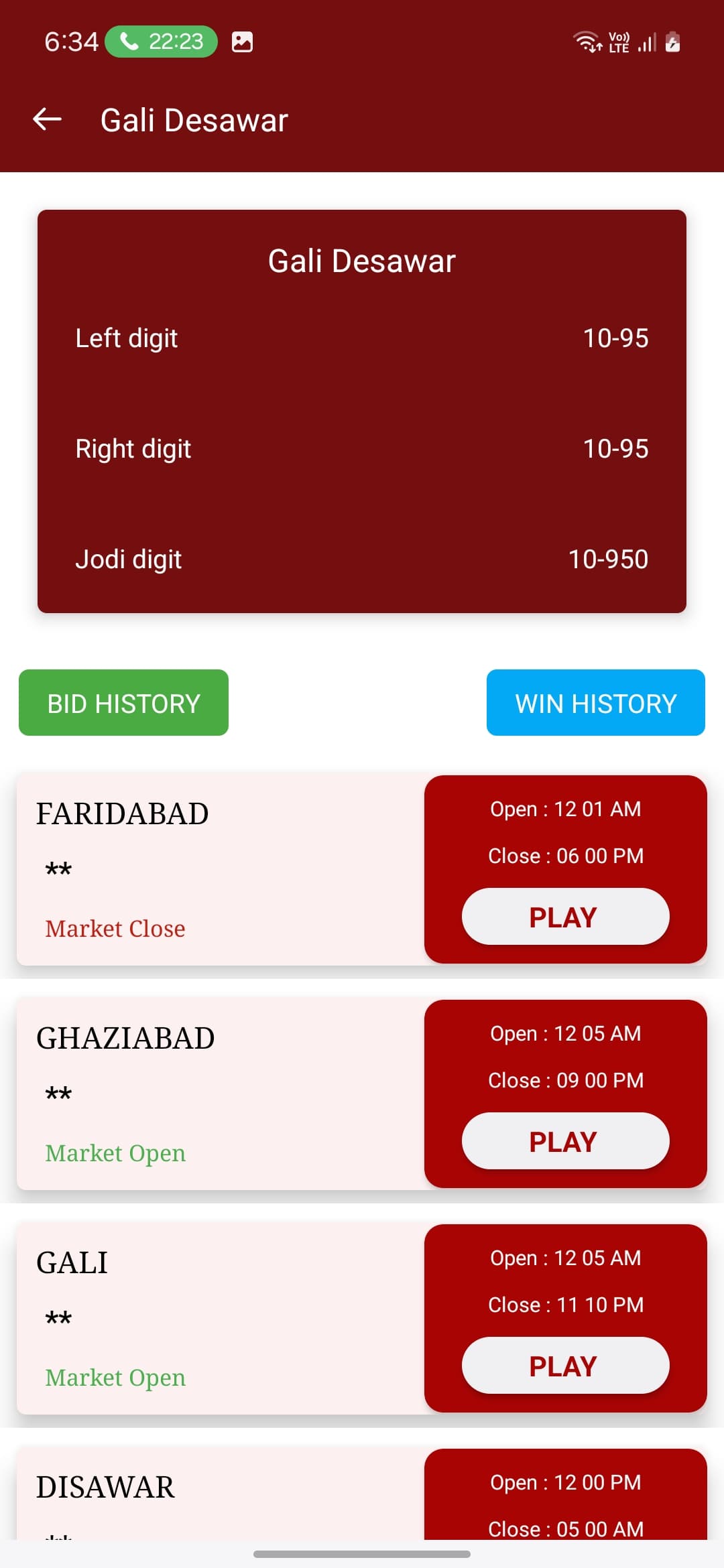Image resolution: width=724 pixels, height=1568 pixels.
Task: Open the Bid History
Action: pyautogui.click(x=123, y=703)
